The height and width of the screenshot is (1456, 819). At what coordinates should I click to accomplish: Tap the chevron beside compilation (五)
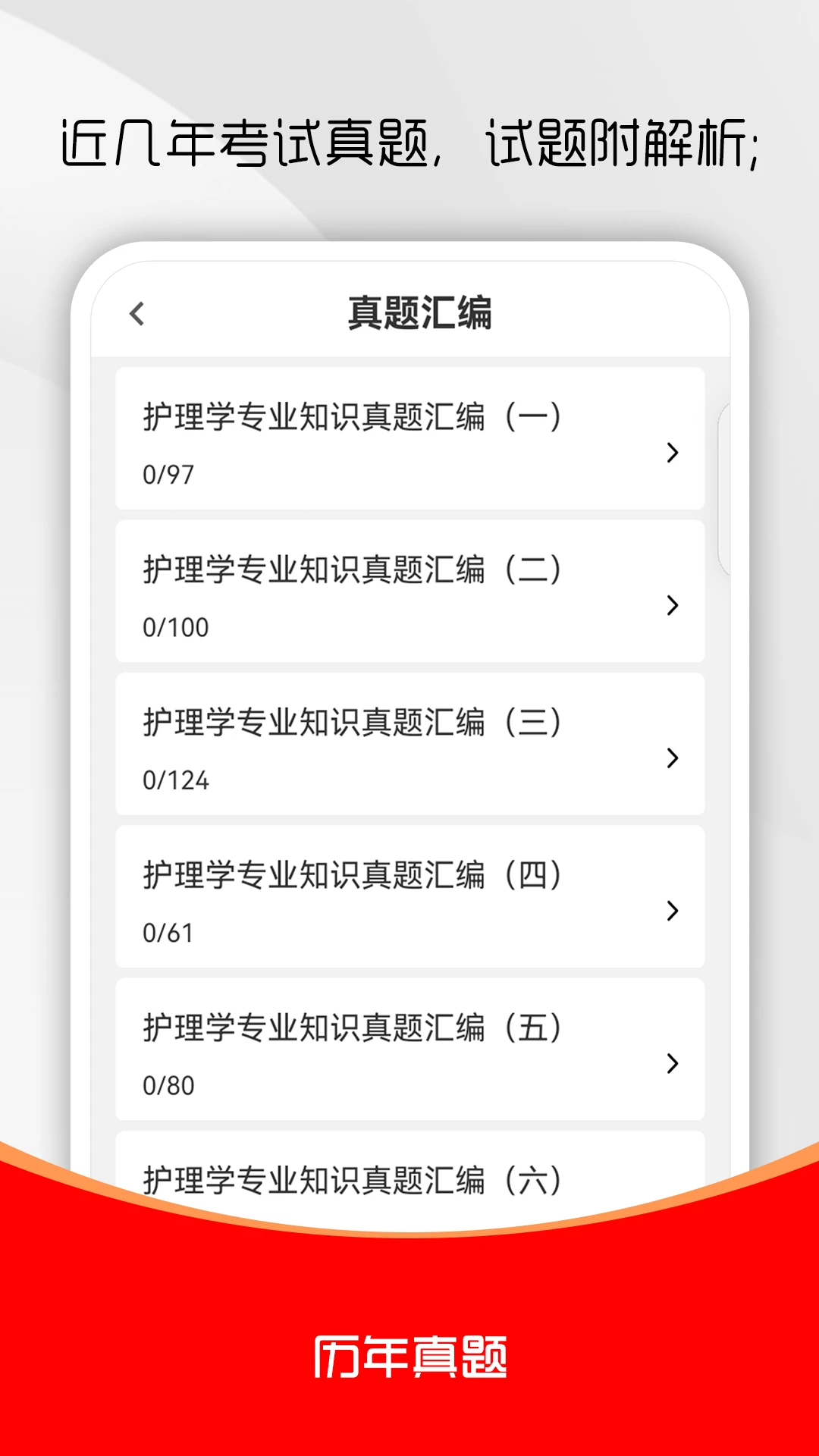[x=670, y=1065]
